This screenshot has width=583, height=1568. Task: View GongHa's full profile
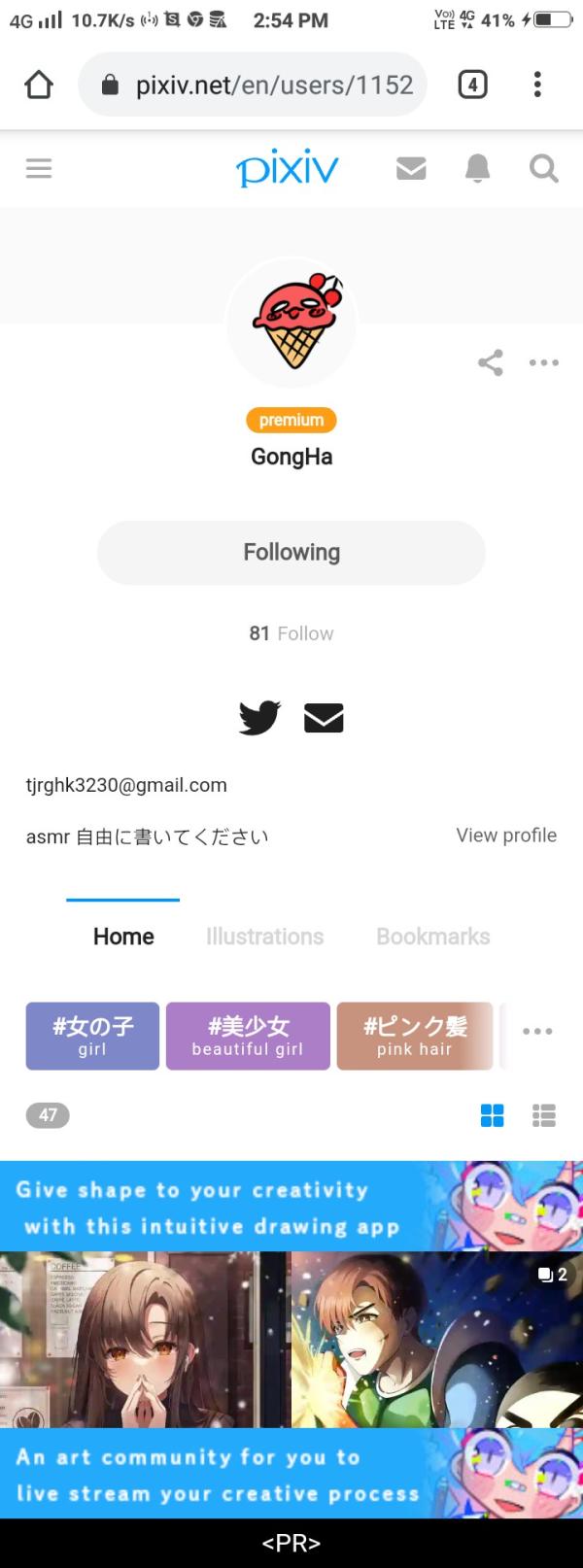pos(506,835)
